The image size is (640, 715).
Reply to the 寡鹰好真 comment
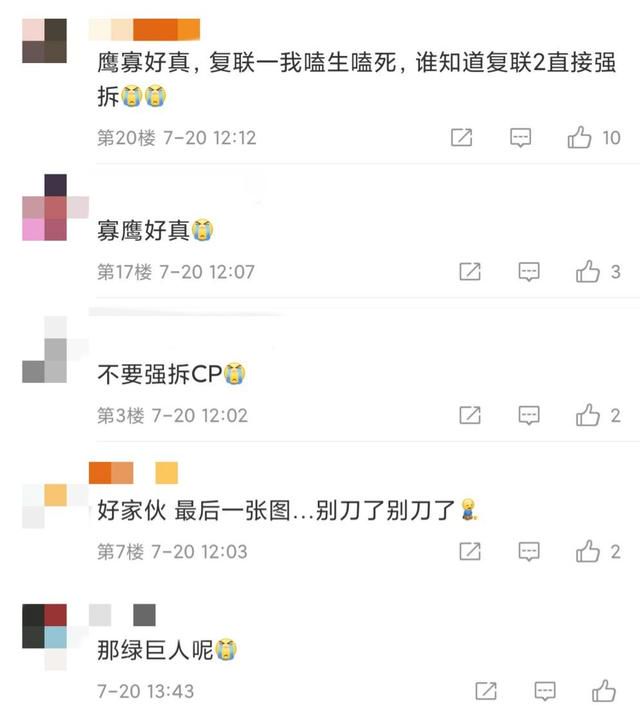[x=529, y=271]
